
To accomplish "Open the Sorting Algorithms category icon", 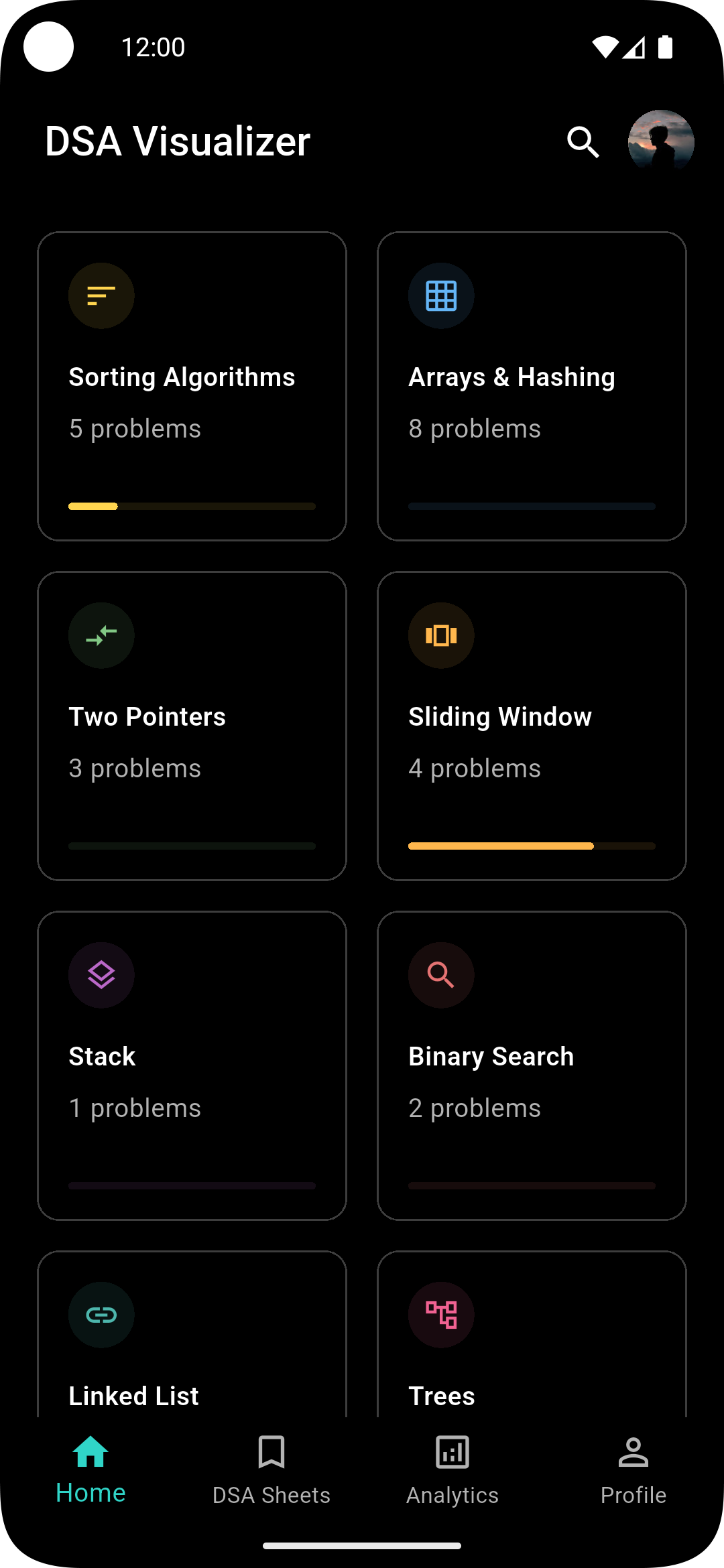I will click(x=101, y=296).
